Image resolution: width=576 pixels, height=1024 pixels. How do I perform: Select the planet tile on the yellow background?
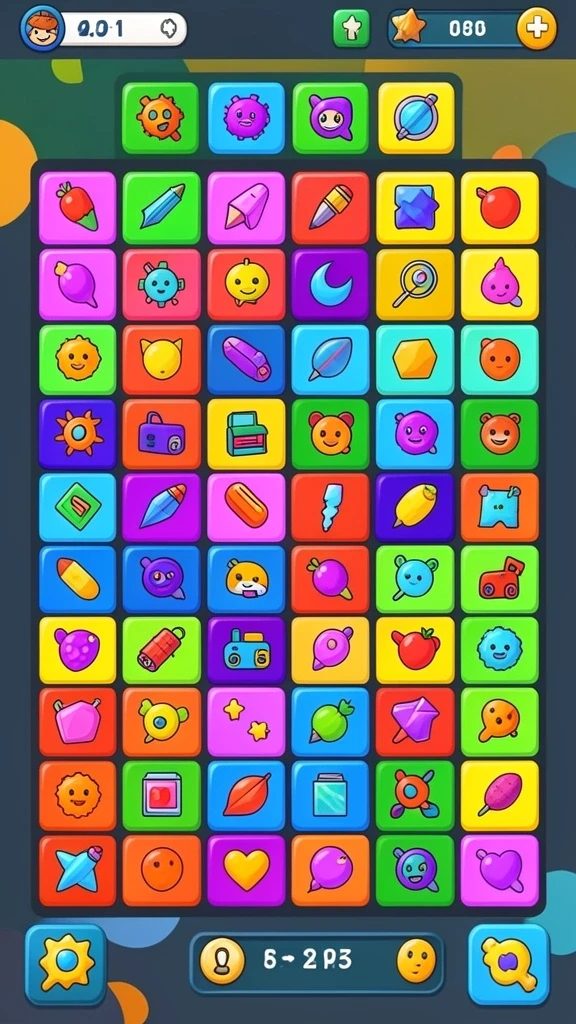(416, 118)
